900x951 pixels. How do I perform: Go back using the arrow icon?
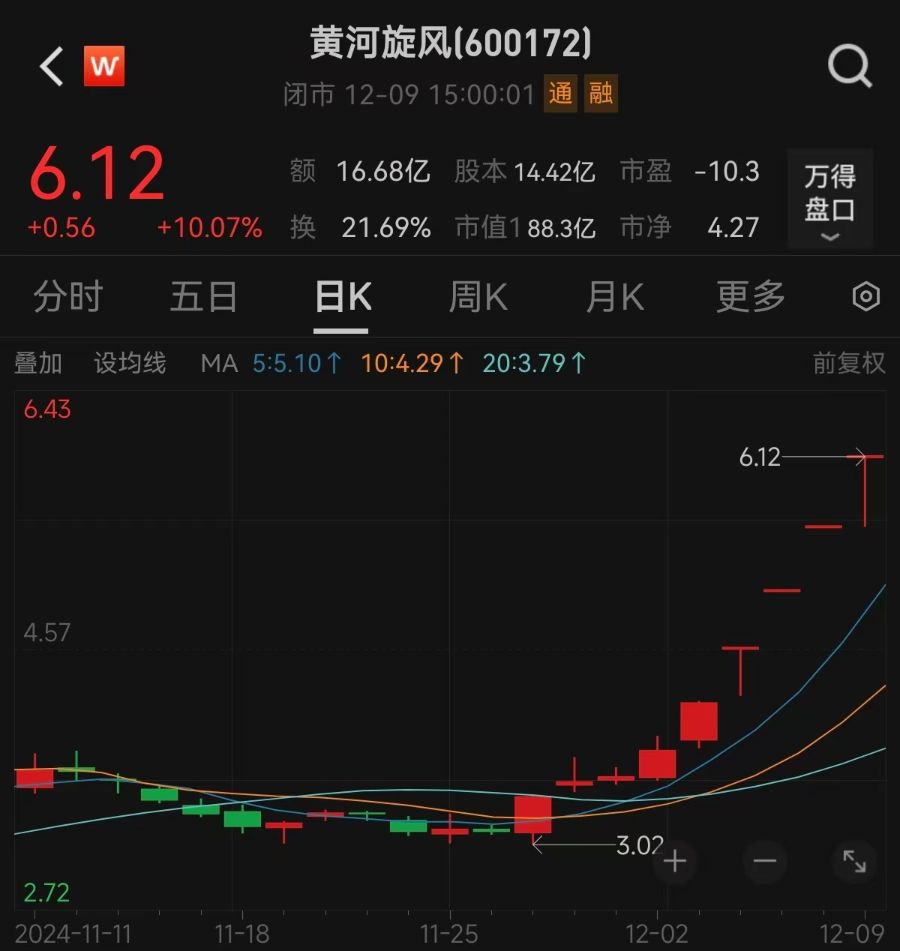(51, 67)
